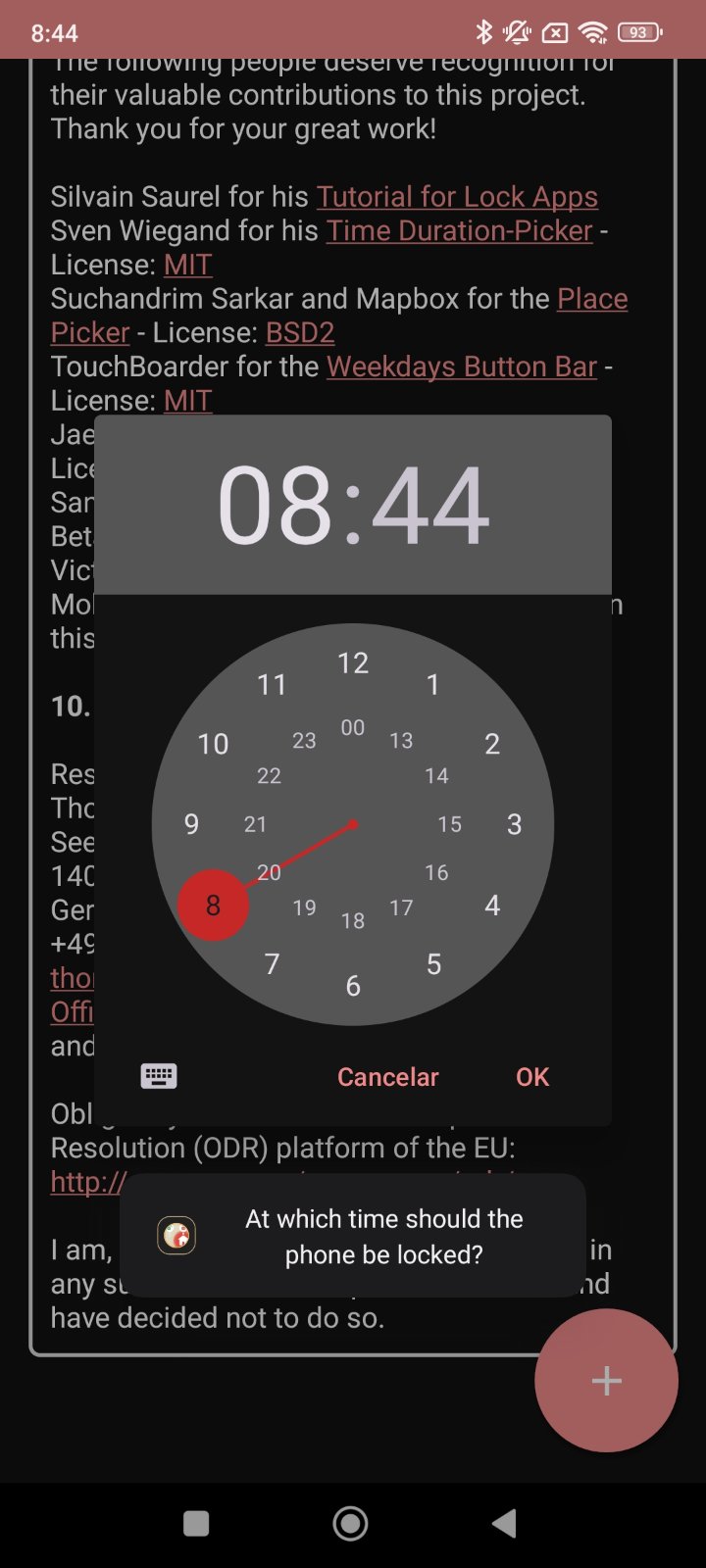Select the minutes field 44
Viewport: 706px width, 1568px height.
coord(430,507)
